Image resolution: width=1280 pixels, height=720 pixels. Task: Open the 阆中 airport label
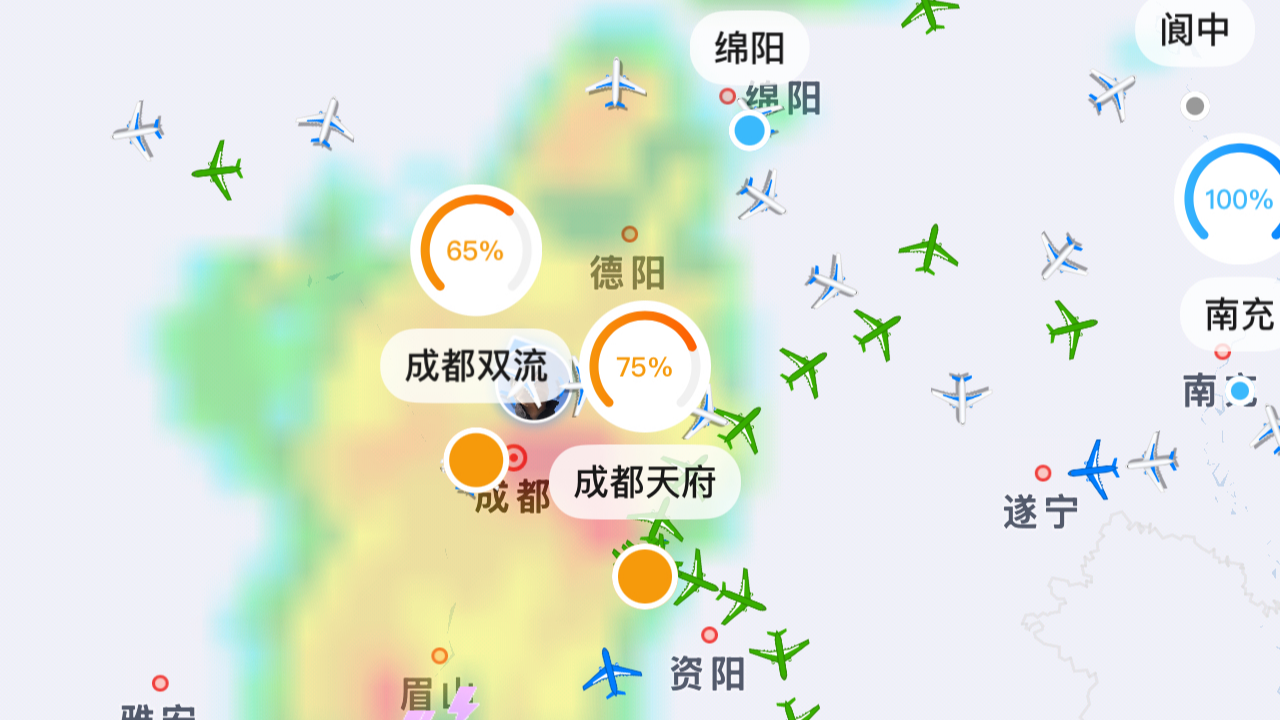click(x=1194, y=31)
